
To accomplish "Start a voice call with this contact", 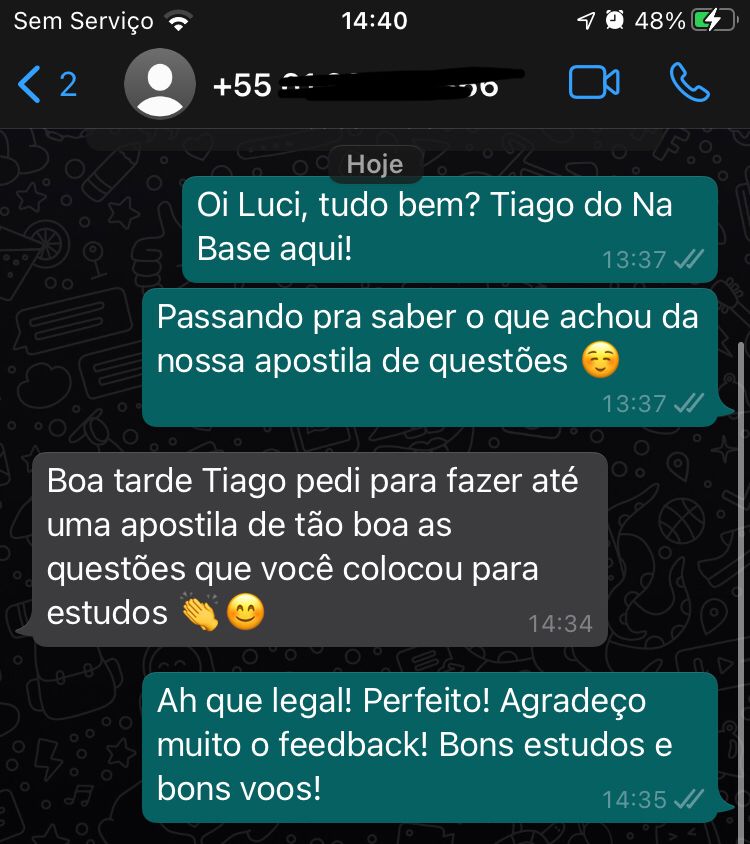I will point(689,83).
